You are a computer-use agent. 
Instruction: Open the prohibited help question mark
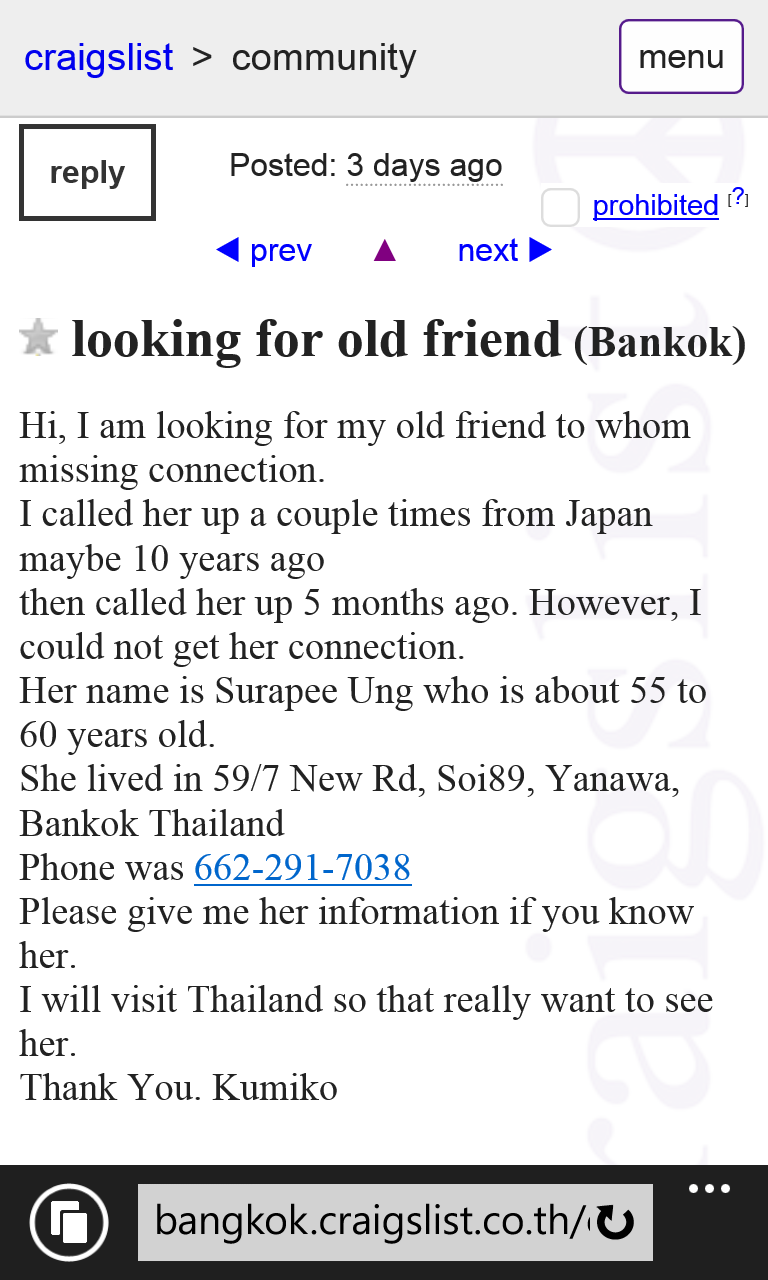tap(739, 197)
